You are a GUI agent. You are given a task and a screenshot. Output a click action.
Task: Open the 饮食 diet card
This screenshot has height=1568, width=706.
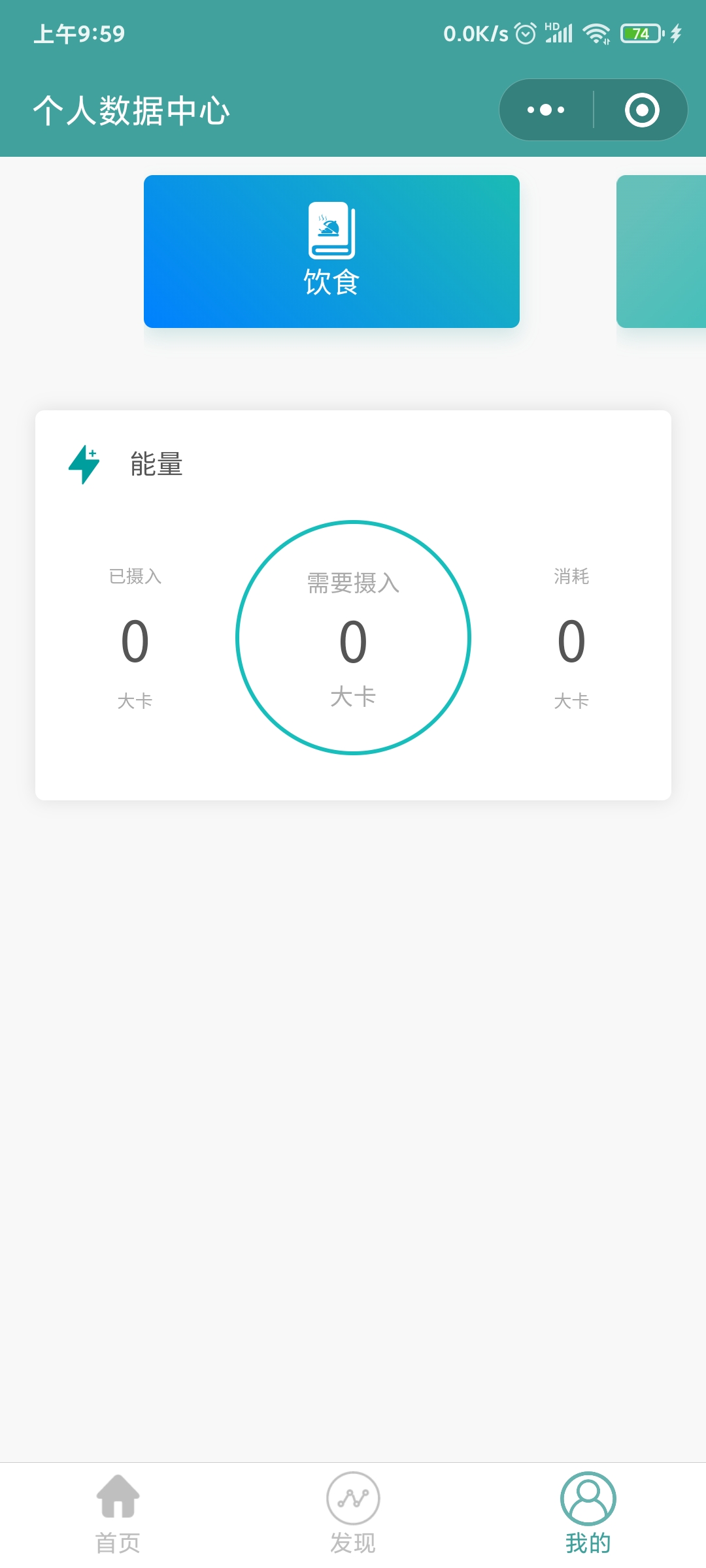[331, 252]
